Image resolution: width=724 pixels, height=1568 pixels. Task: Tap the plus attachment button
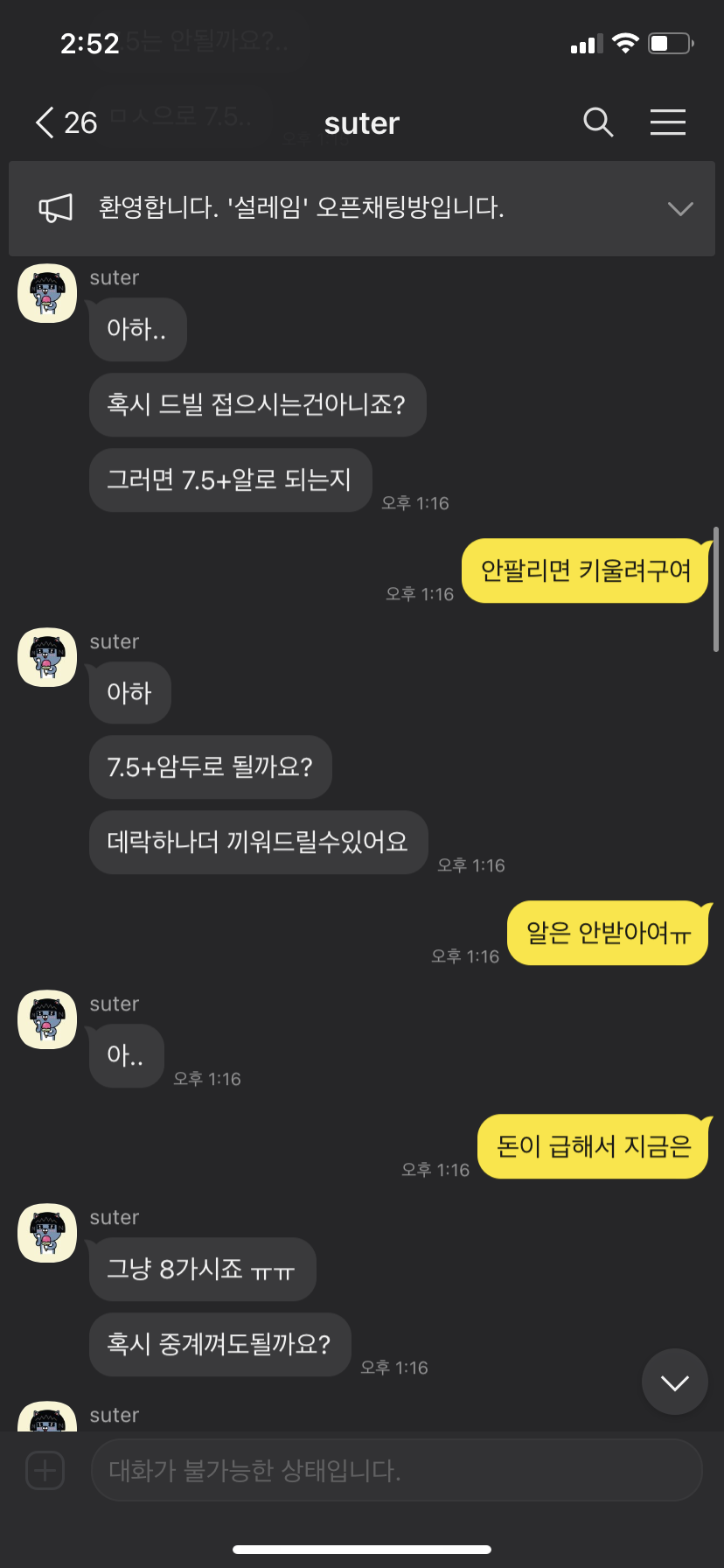tap(45, 1470)
